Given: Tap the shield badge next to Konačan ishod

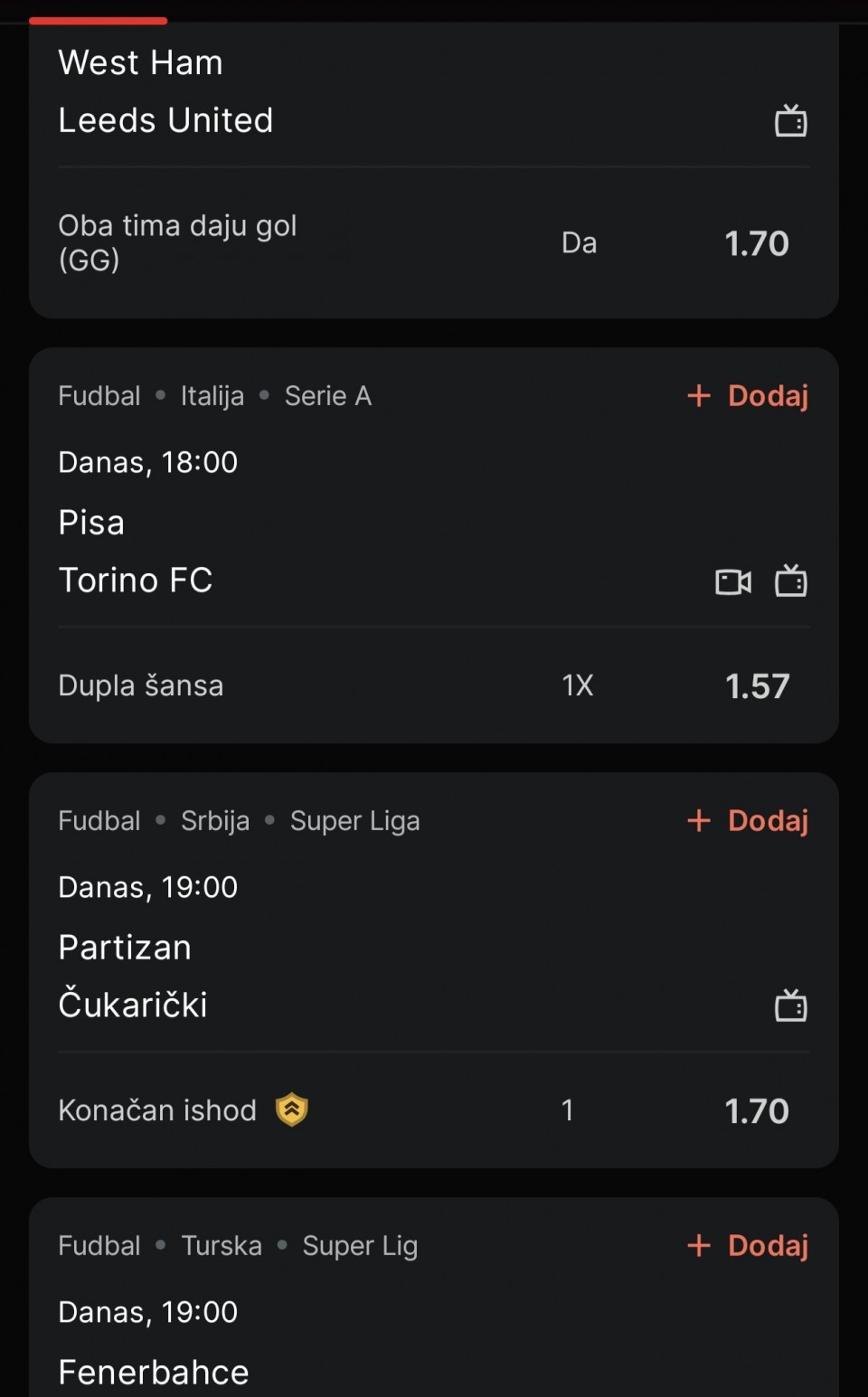Looking at the screenshot, I should point(292,1109).
